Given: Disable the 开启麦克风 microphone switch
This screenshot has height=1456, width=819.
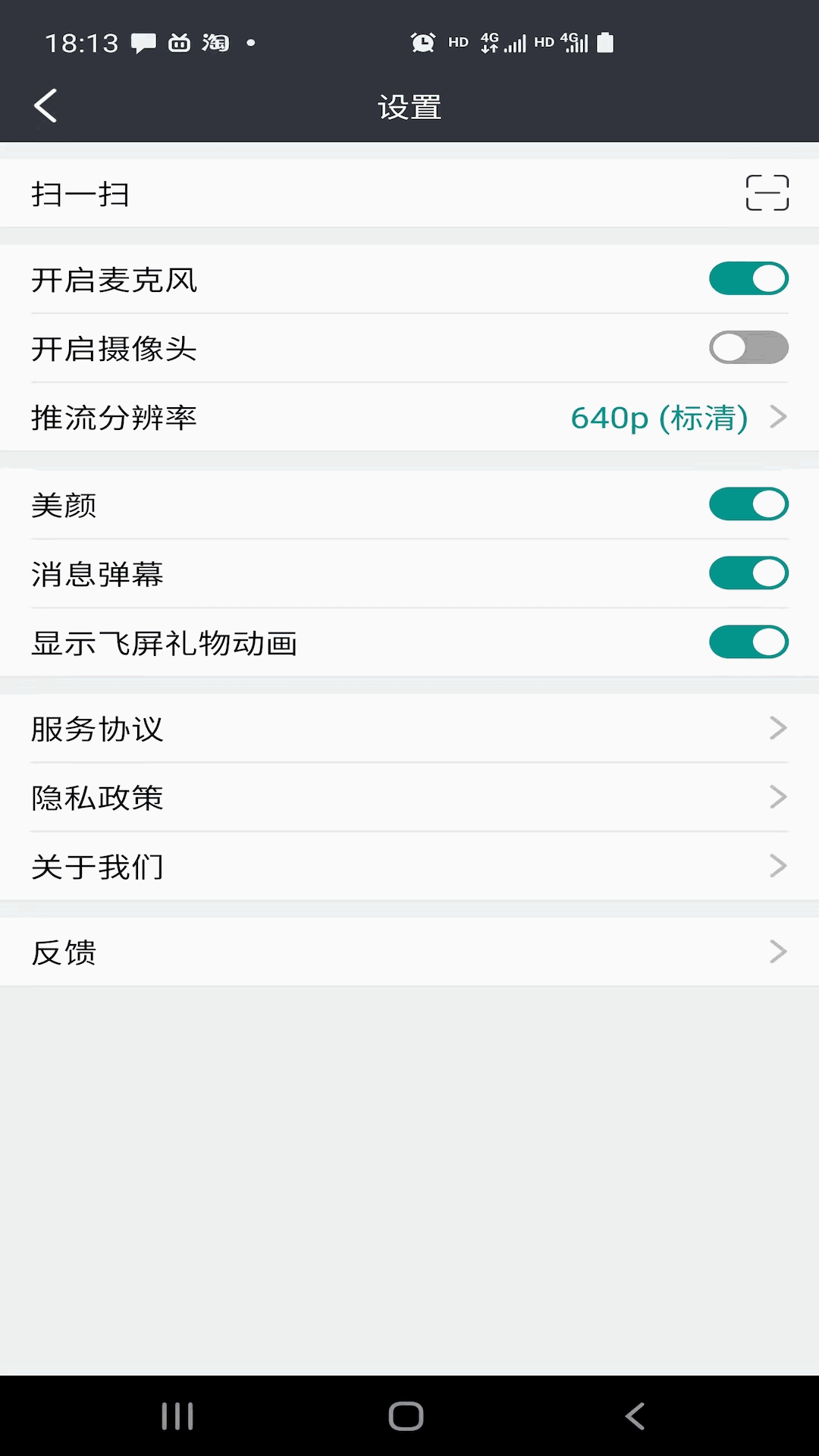Looking at the screenshot, I should pos(748,278).
